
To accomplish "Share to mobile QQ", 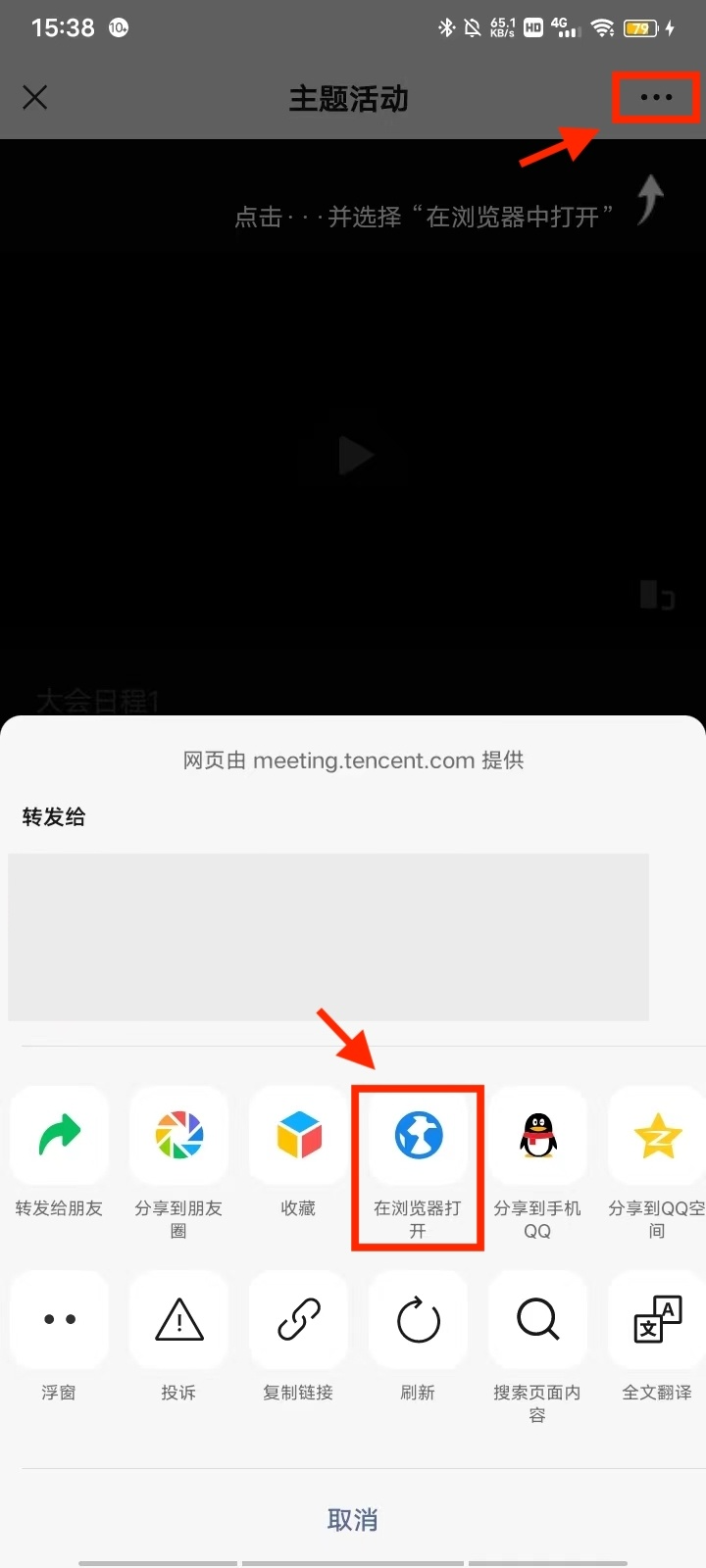I will pos(537,1135).
